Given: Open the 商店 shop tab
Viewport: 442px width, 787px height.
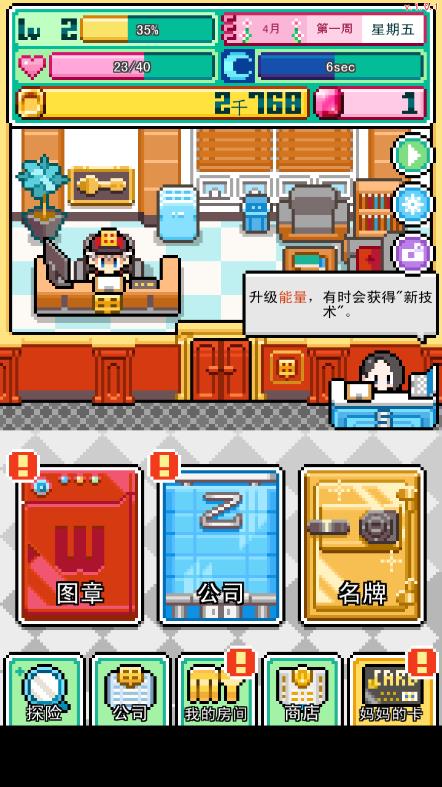Looking at the screenshot, I should (302, 690).
